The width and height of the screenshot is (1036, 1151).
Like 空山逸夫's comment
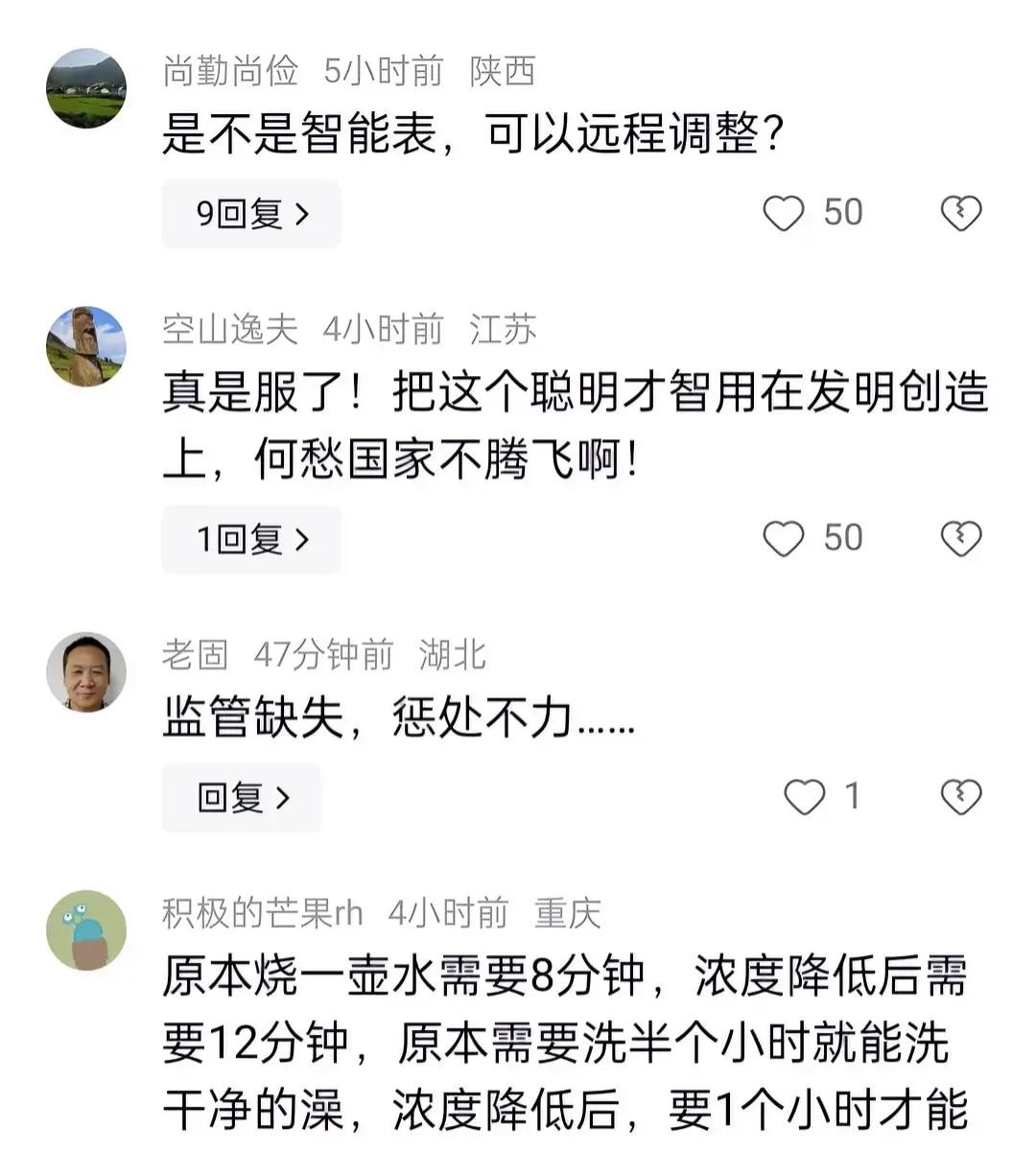point(783,539)
